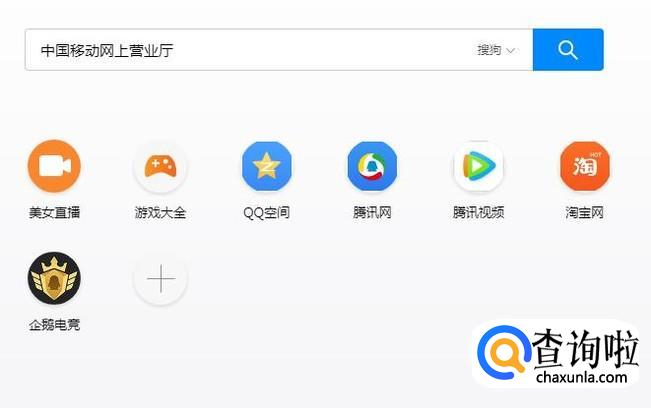Tap the blue magnifier search button
The width and height of the screenshot is (651, 408).
568,50
